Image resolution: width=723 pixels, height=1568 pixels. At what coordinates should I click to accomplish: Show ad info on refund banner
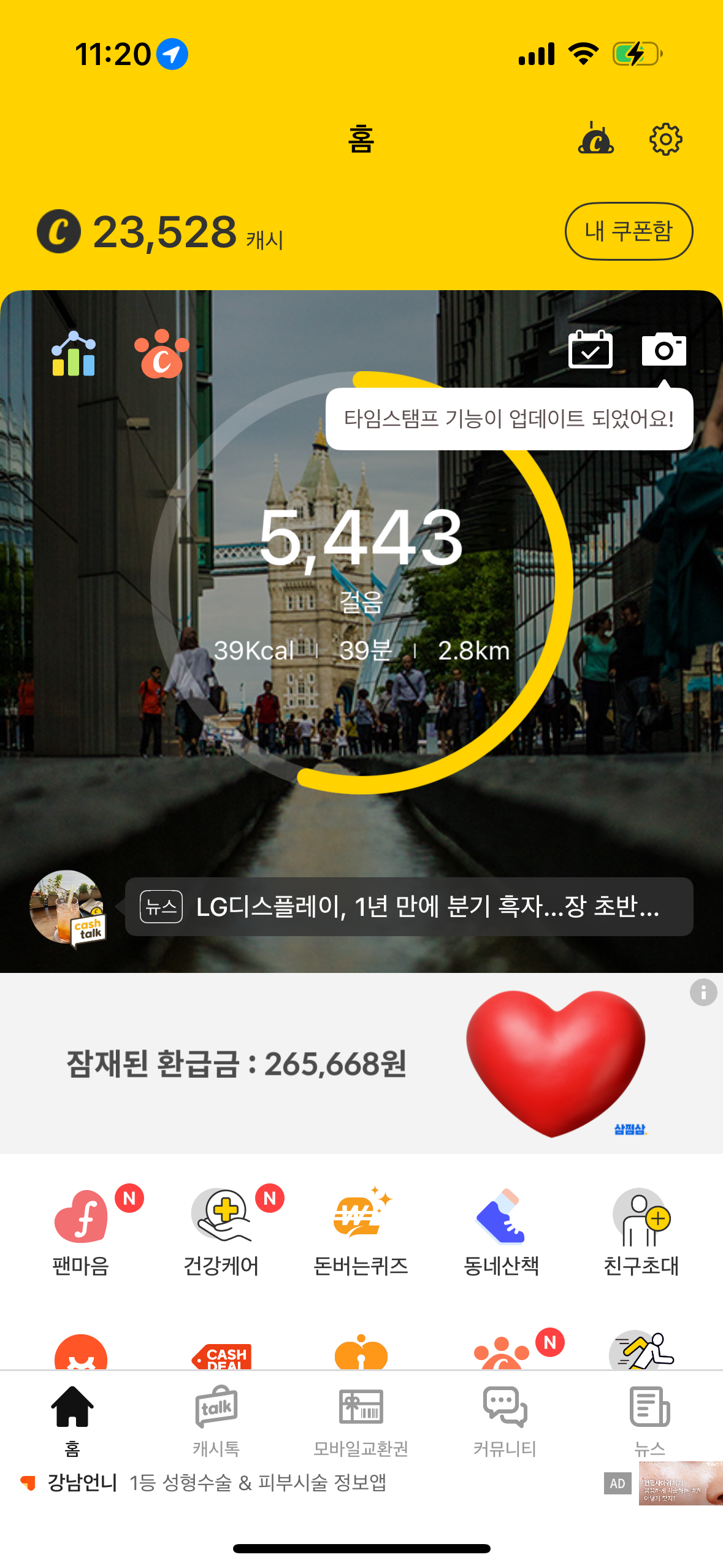(703, 992)
